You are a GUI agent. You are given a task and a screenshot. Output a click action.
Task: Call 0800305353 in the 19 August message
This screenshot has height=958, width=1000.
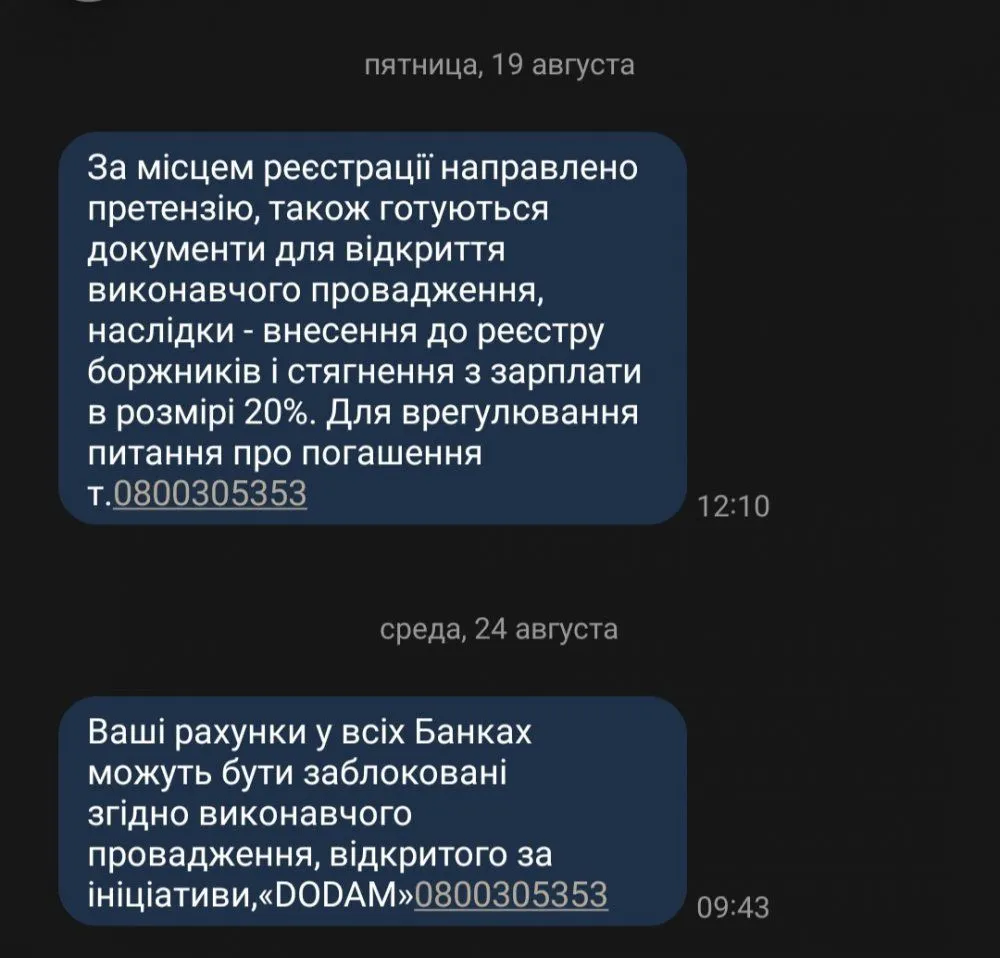(x=210, y=493)
